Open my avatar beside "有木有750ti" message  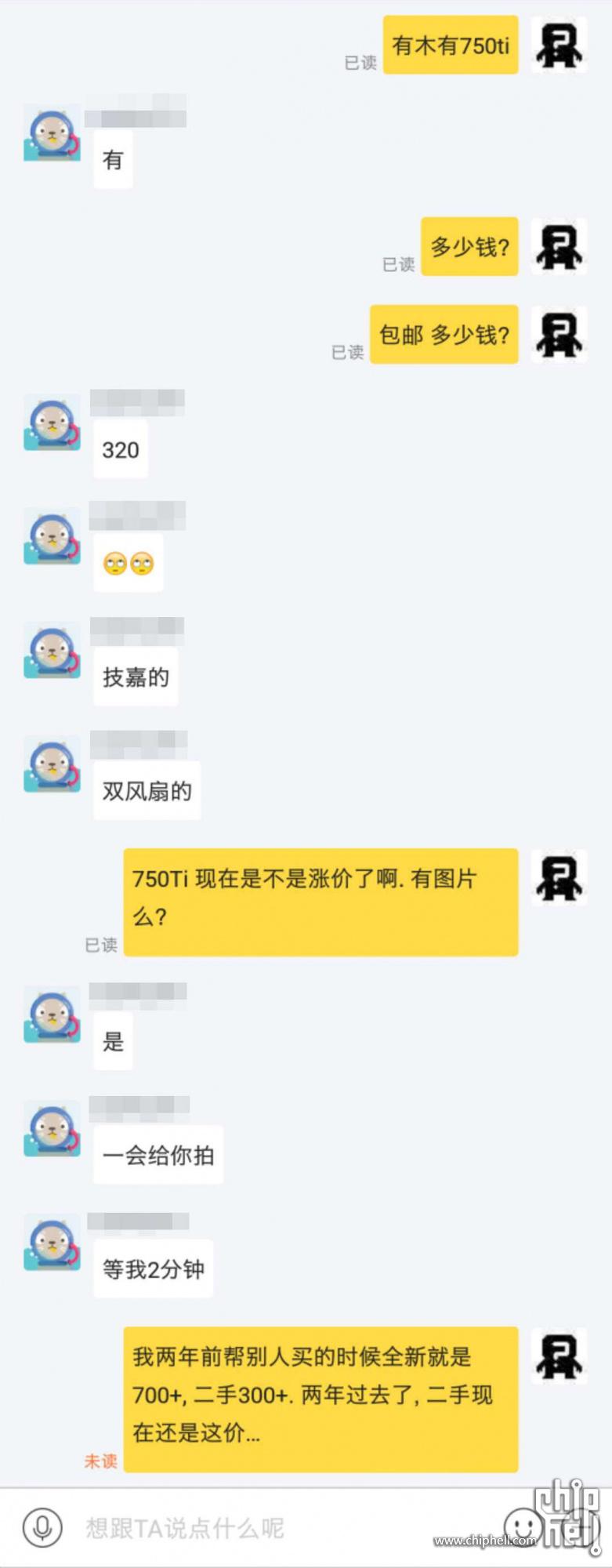(x=559, y=45)
